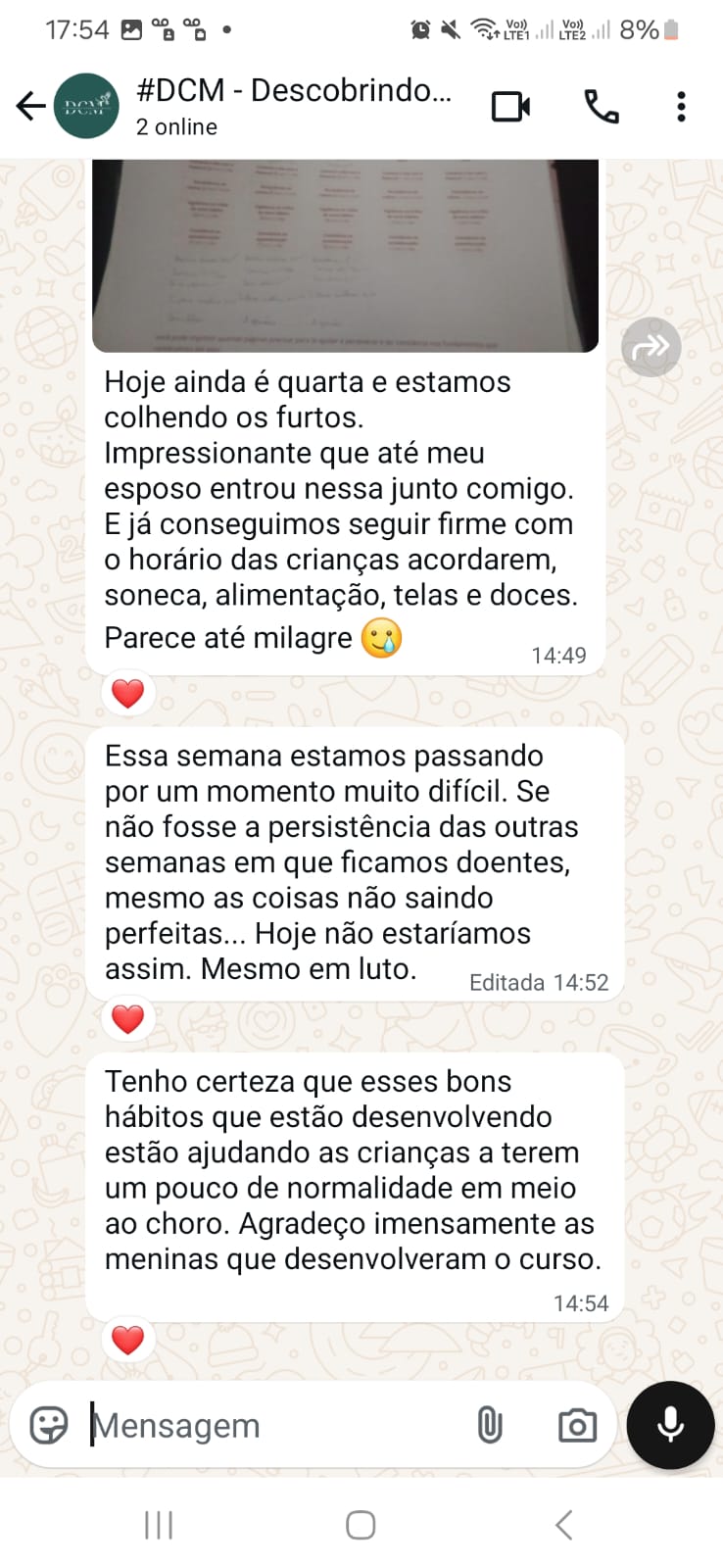
Task: Forward the shared photo message
Action: (x=651, y=347)
